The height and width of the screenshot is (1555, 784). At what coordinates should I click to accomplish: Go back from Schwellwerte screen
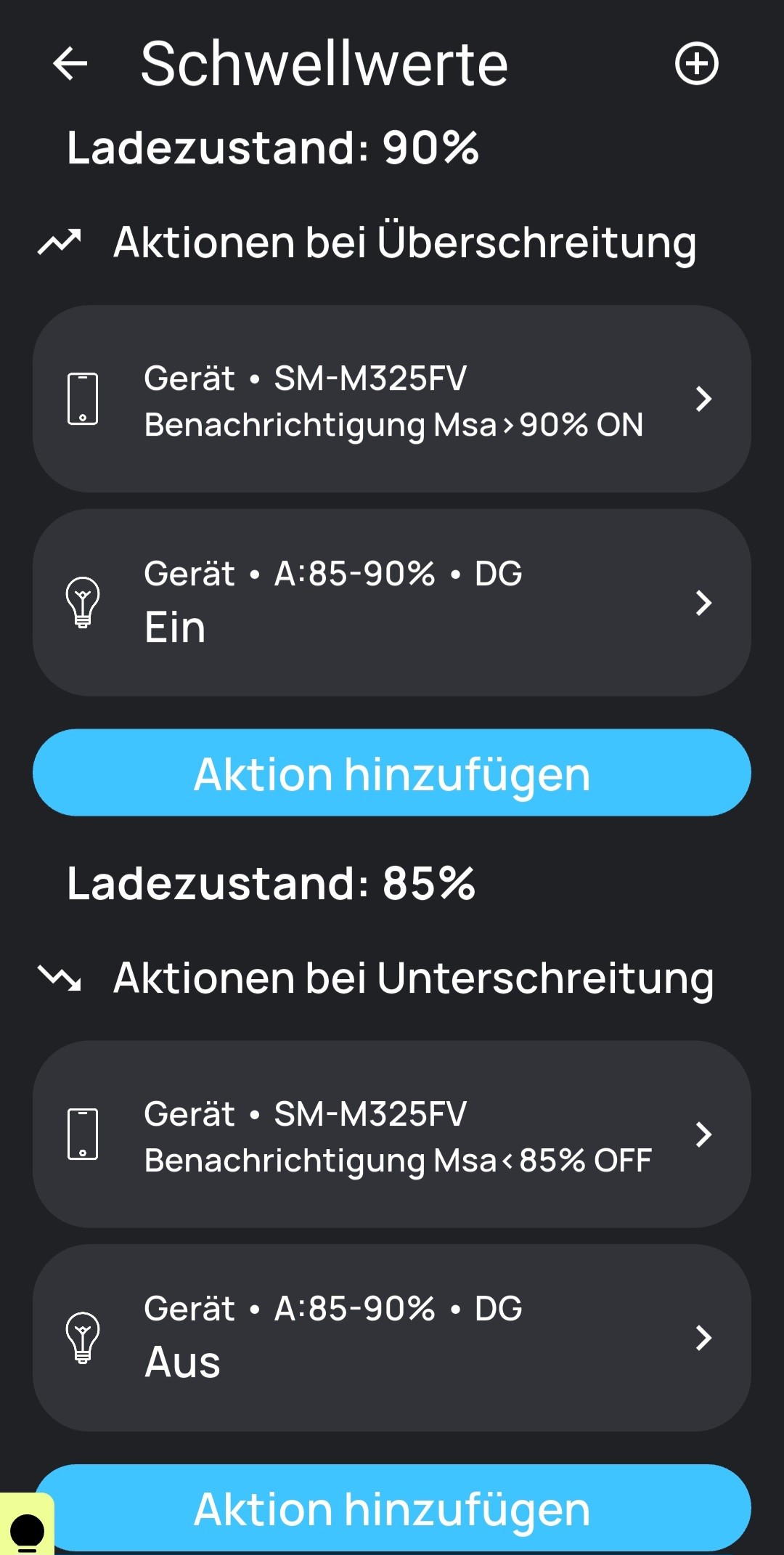point(70,64)
